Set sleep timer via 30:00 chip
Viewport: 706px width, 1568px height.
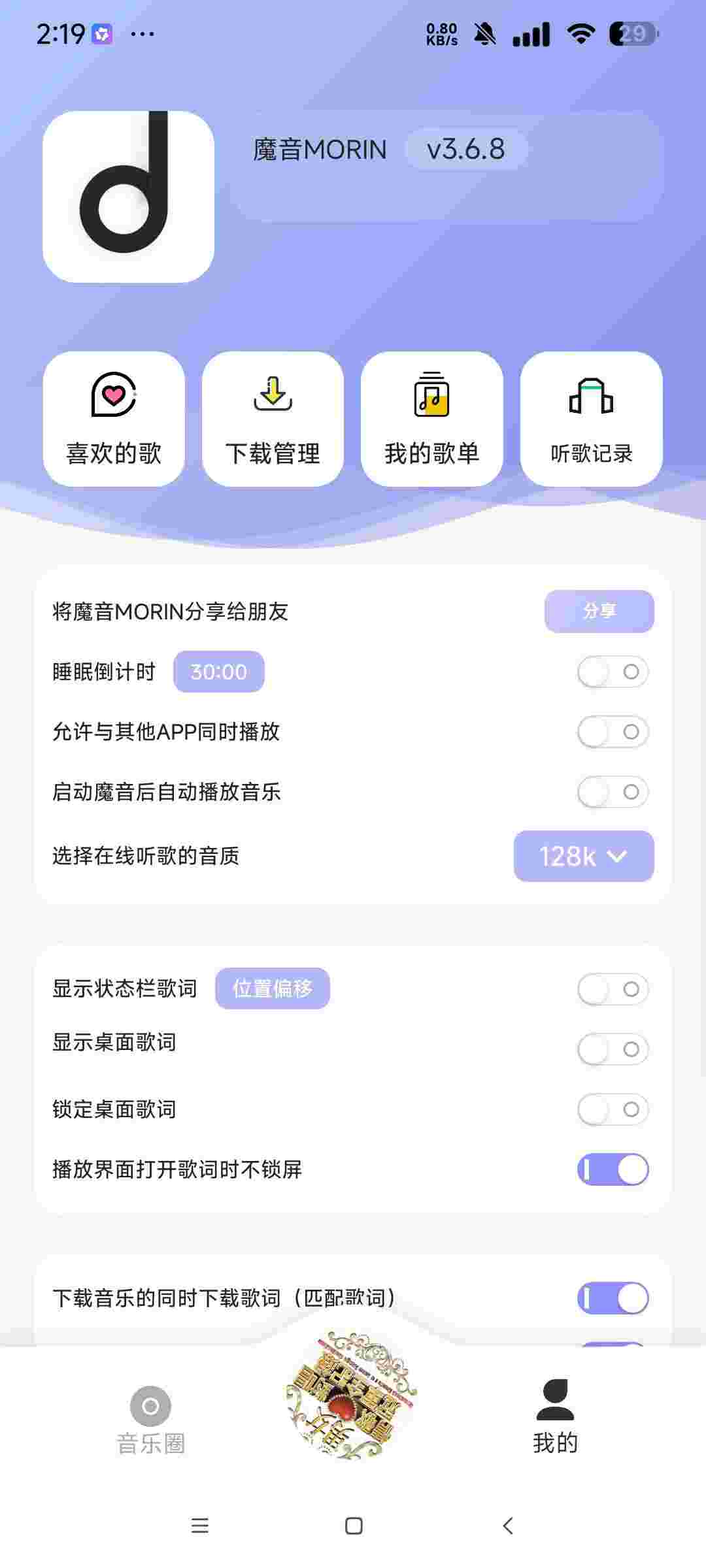pyautogui.click(x=218, y=672)
